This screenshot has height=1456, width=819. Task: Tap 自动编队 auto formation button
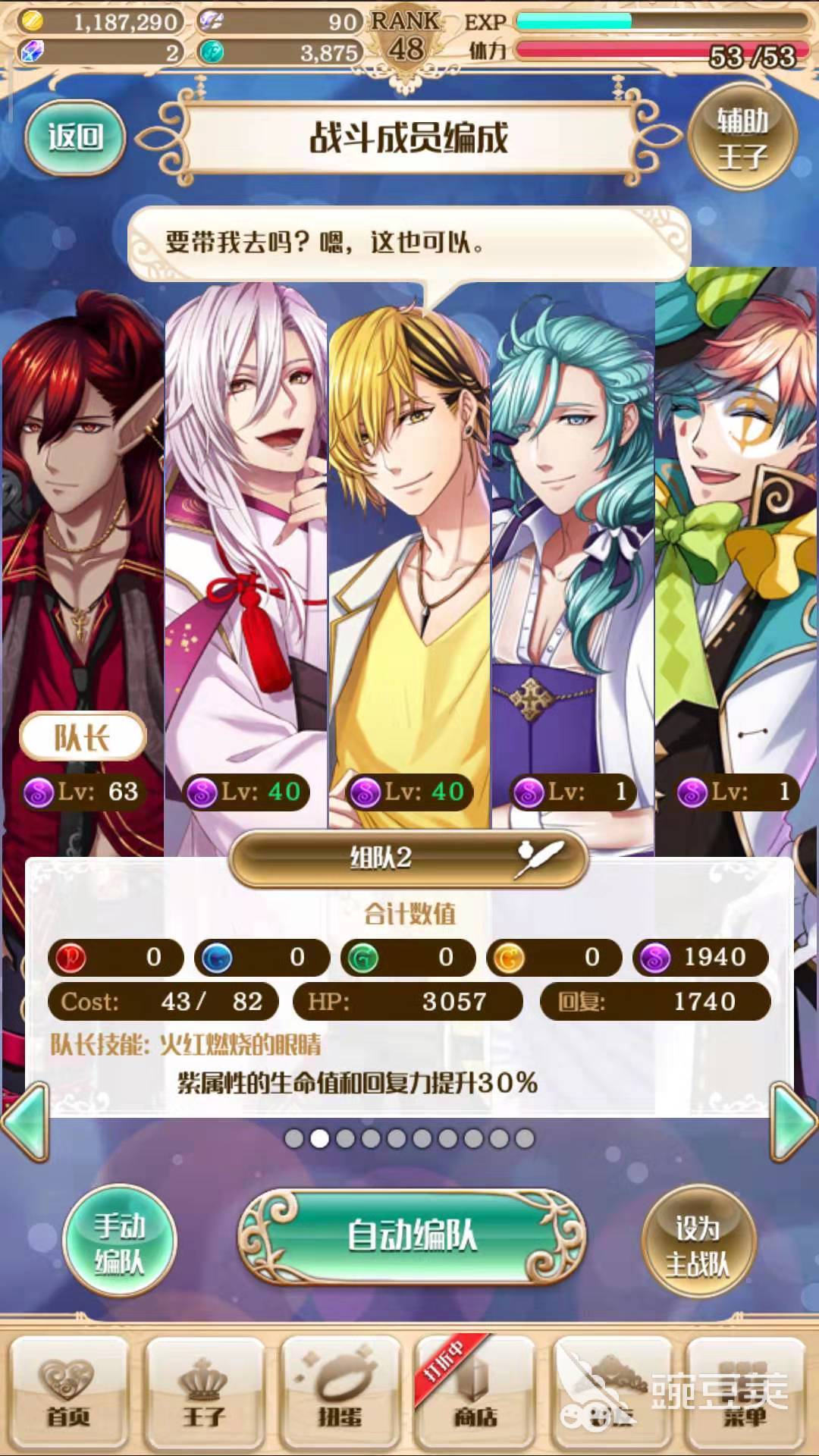pos(411,1236)
